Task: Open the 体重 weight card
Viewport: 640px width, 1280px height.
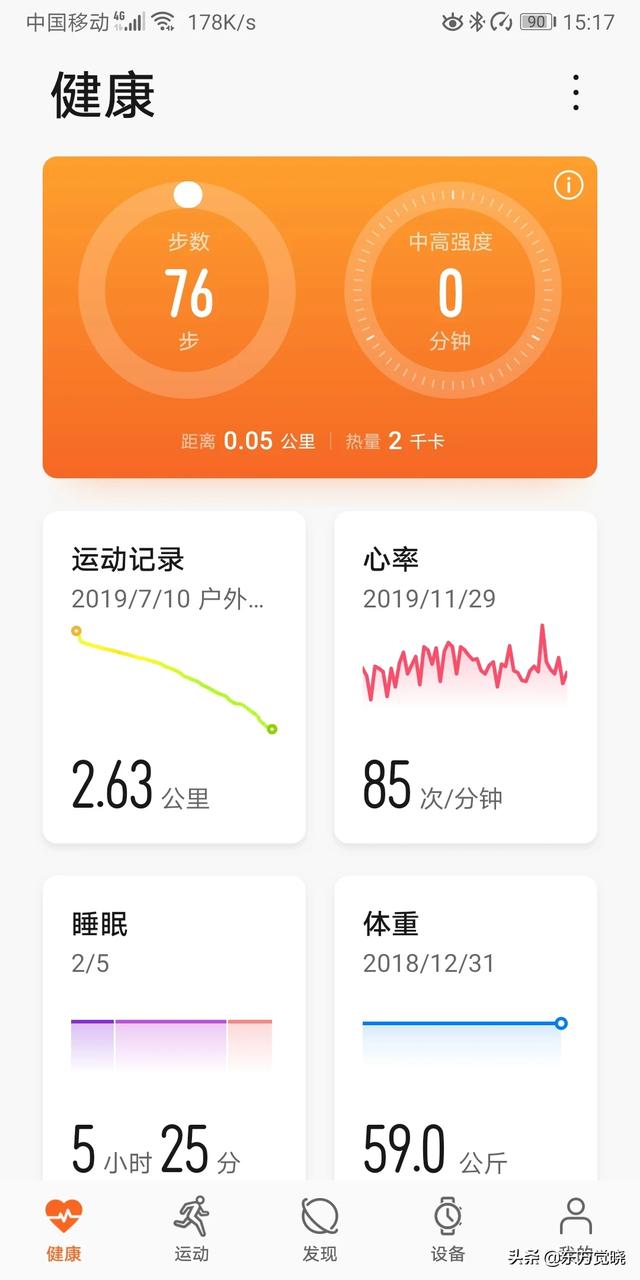Action: coord(465,1028)
